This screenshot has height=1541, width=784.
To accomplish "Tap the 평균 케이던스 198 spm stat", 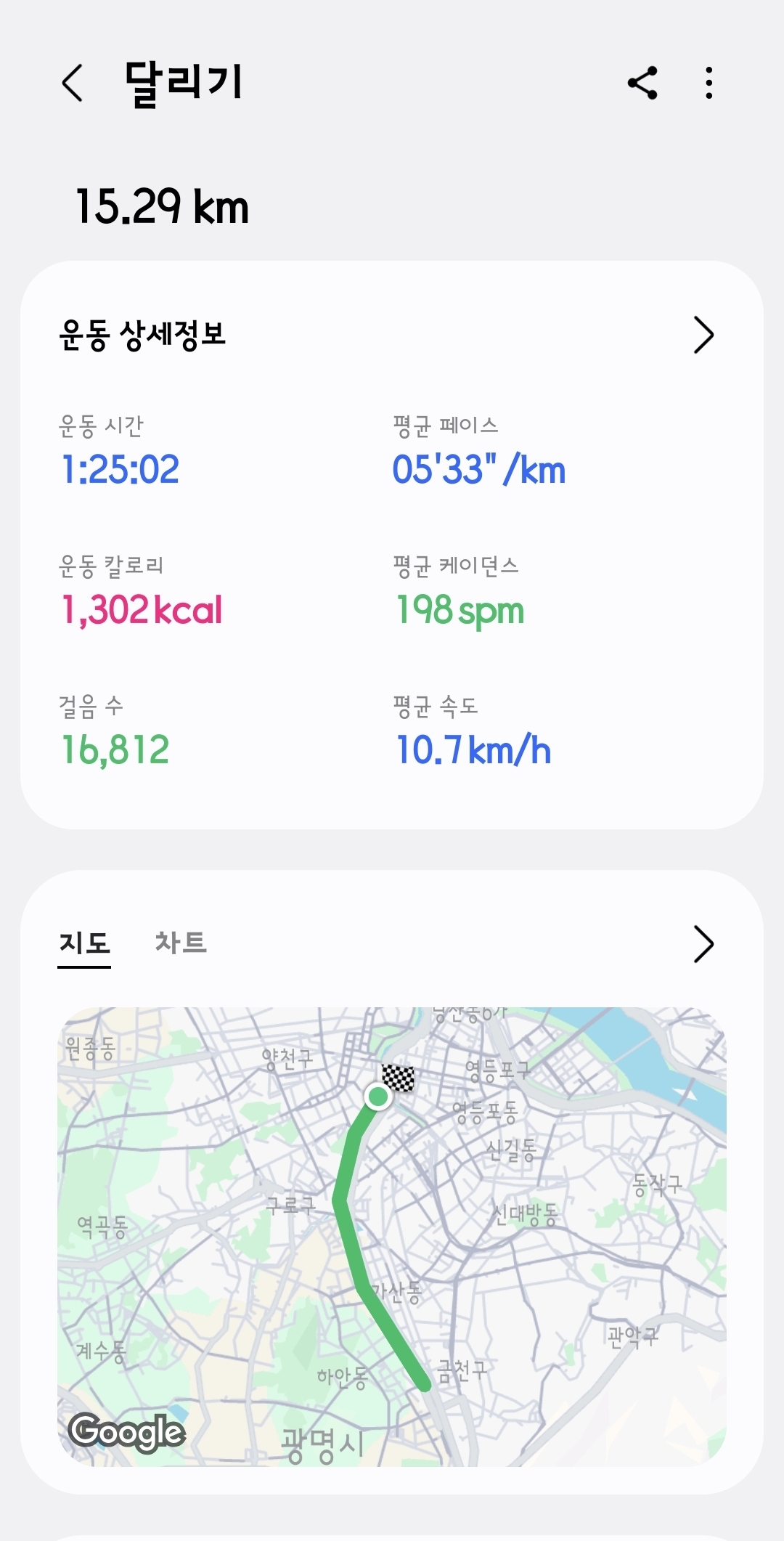I will point(459,612).
